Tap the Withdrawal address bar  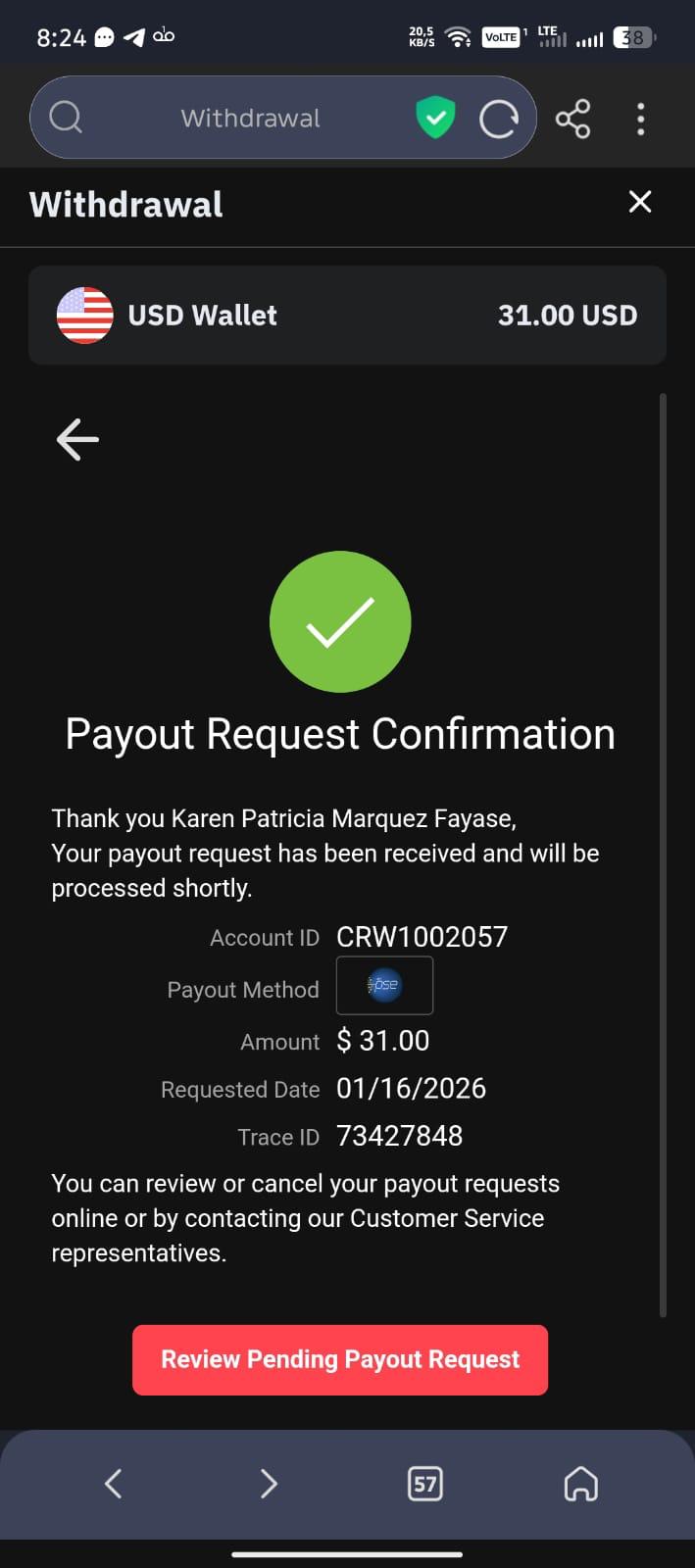coord(250,119)
